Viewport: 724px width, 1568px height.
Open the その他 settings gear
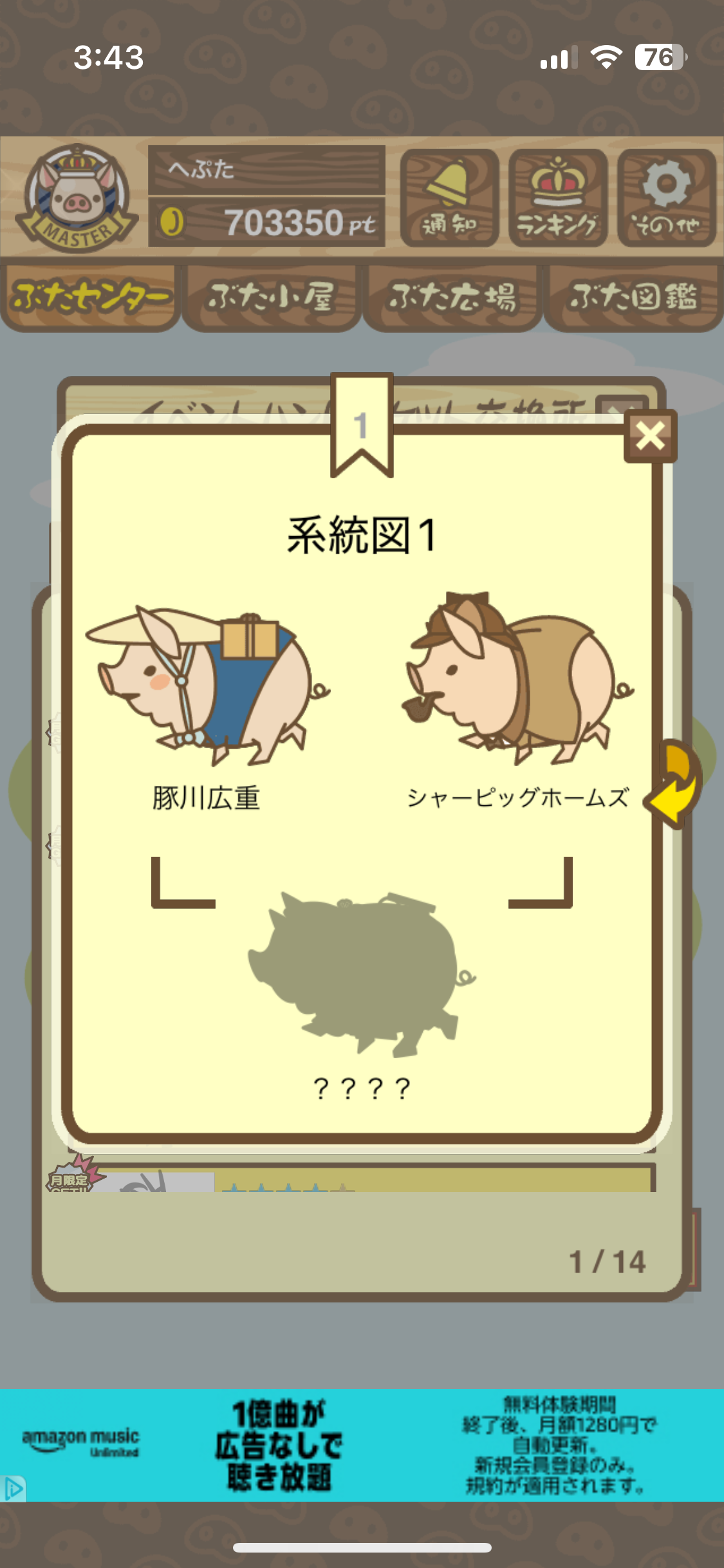click(667, 198)
